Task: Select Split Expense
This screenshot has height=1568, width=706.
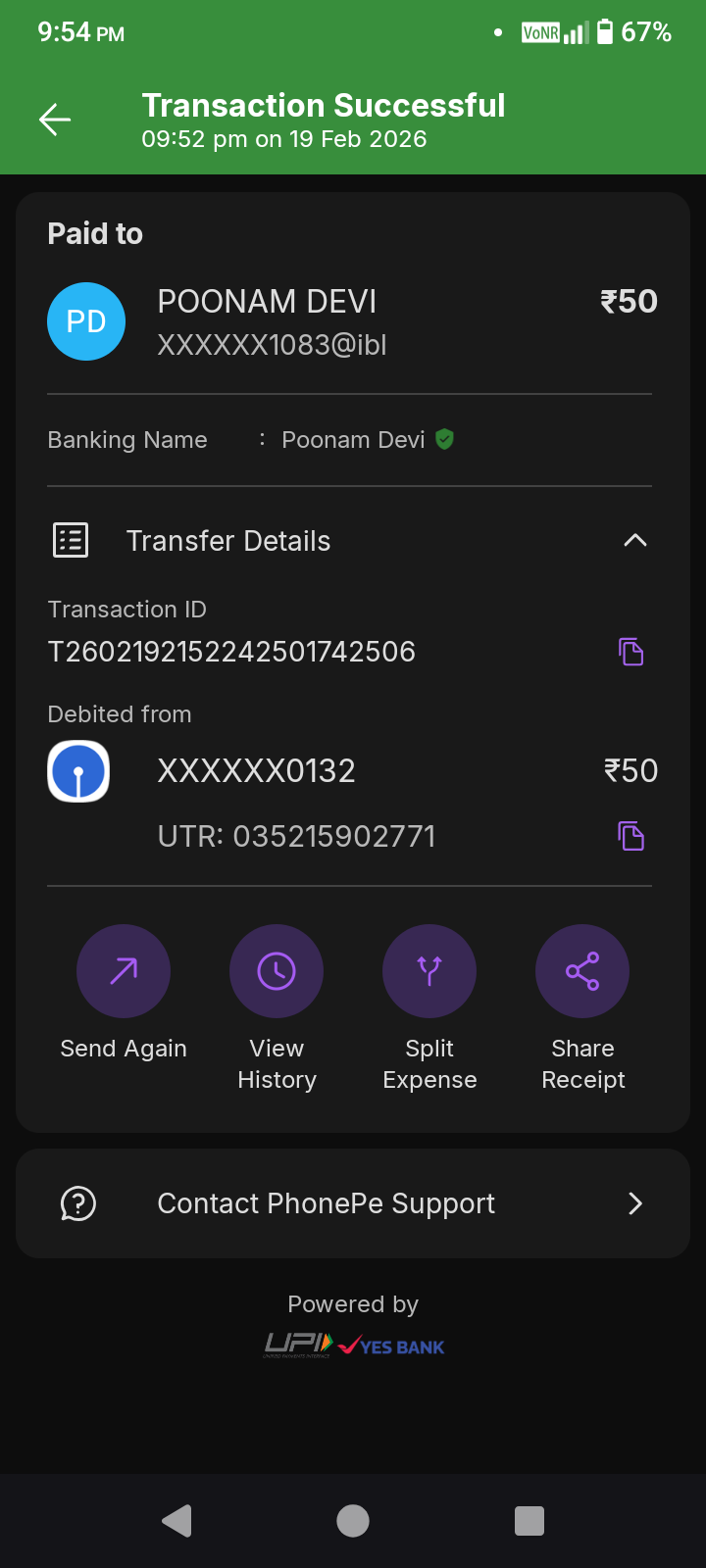Action: point(429,971)
